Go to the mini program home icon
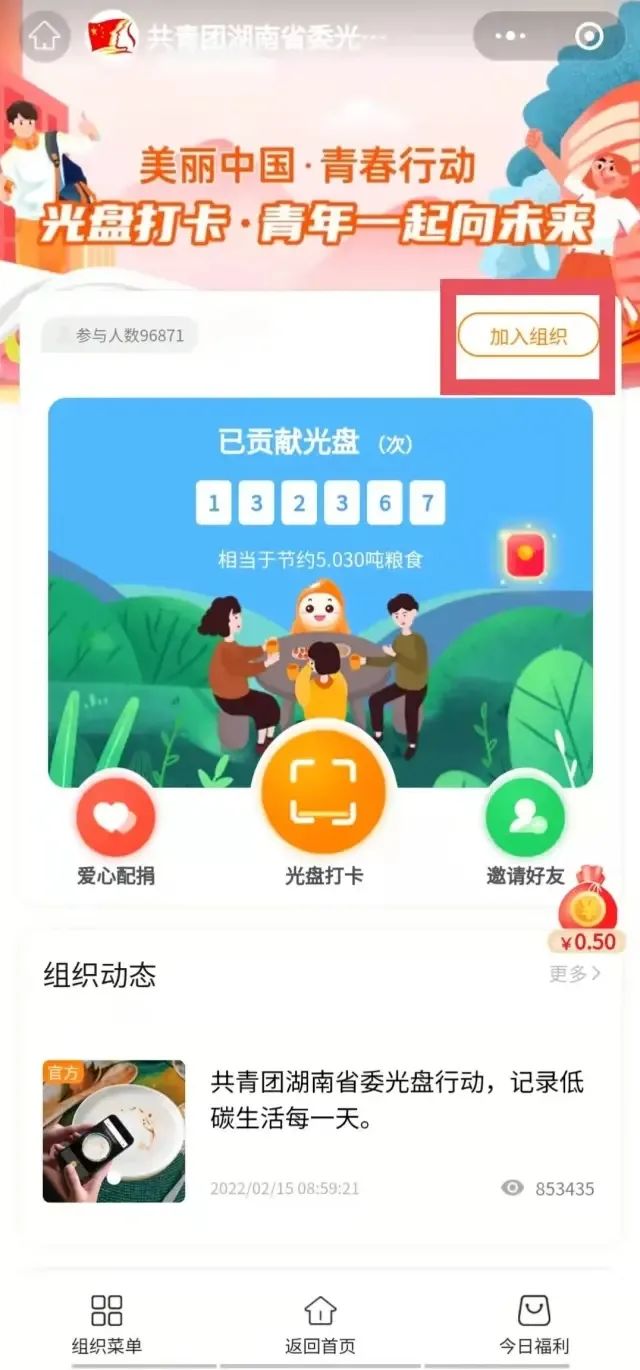The image size is (640, 1370). pyautogui.click(x=45, y=37)
